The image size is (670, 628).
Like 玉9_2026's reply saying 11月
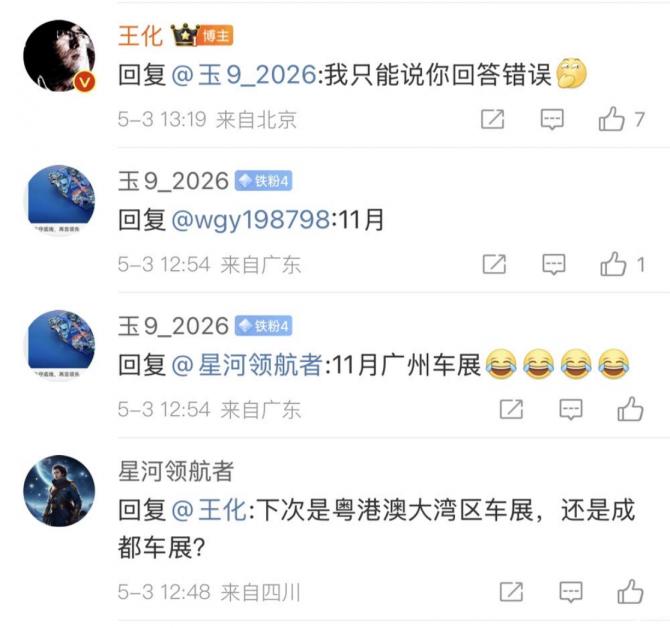(x=612, y=265)
